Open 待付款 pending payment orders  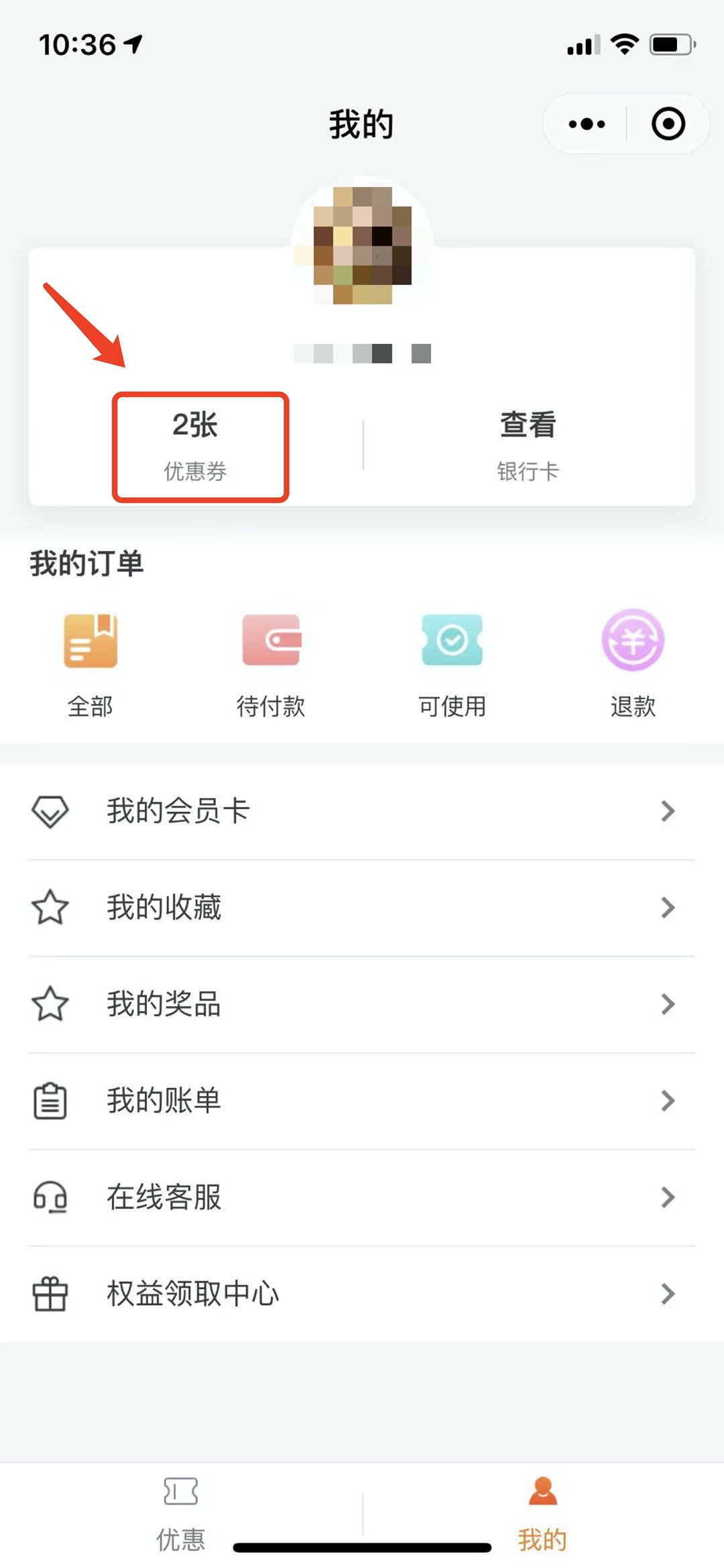pos(271,664)
